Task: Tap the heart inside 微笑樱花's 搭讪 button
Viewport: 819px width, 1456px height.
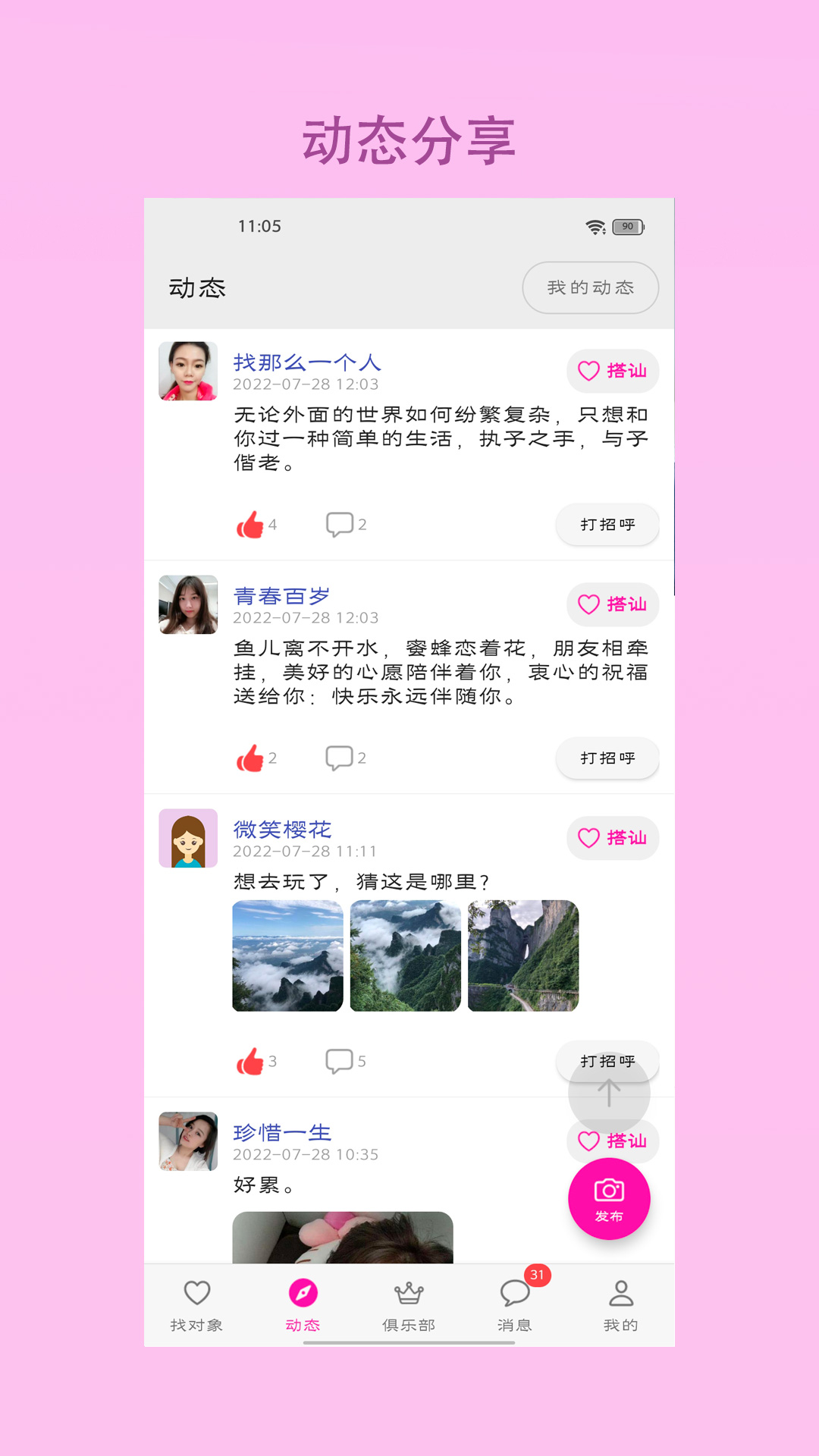Action: [x=589, y=839]
